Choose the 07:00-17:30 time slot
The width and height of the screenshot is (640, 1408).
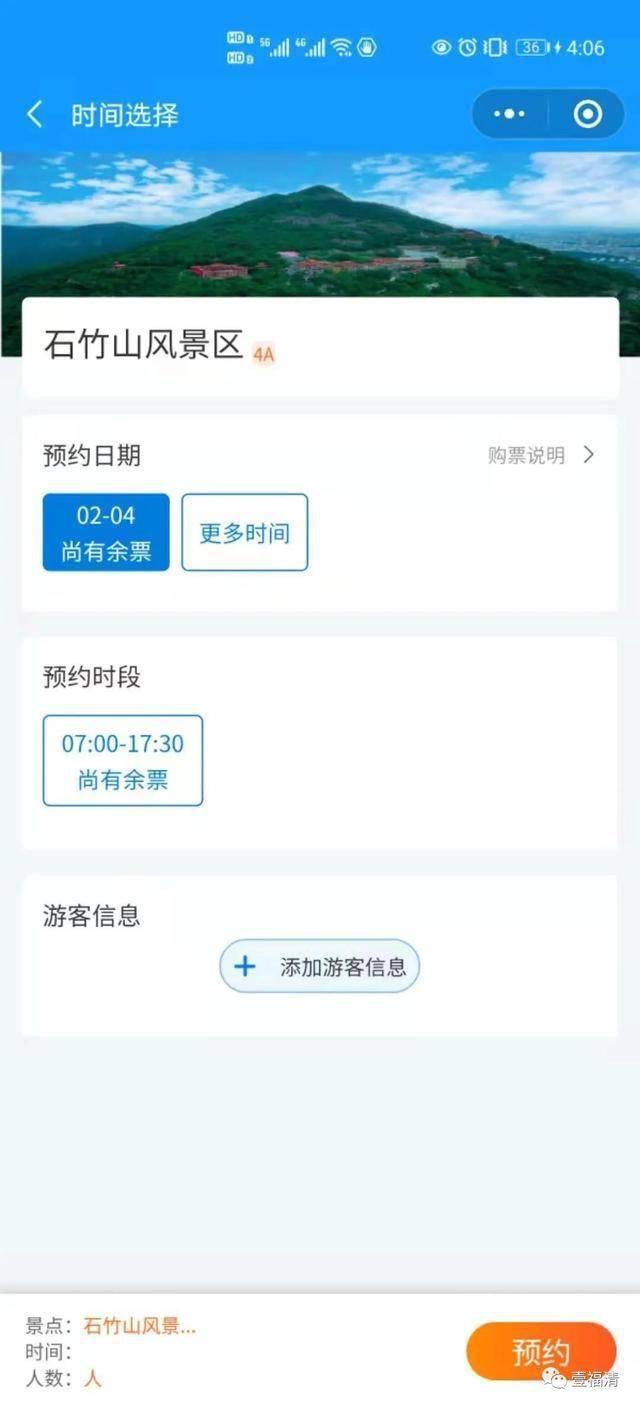click(x=123, y=761)
